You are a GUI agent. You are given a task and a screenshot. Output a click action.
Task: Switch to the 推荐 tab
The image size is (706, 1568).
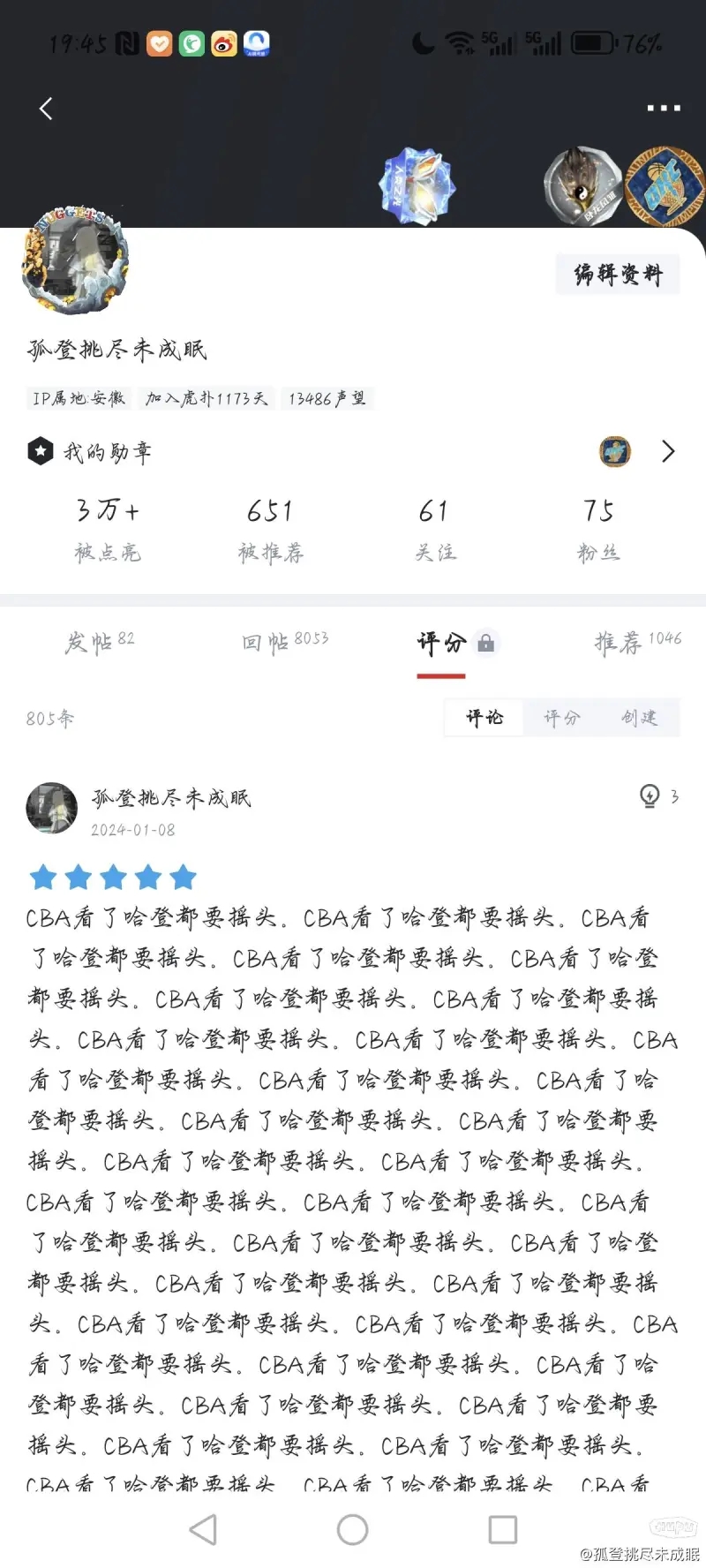pyautogui.click(x=636, y=642)
